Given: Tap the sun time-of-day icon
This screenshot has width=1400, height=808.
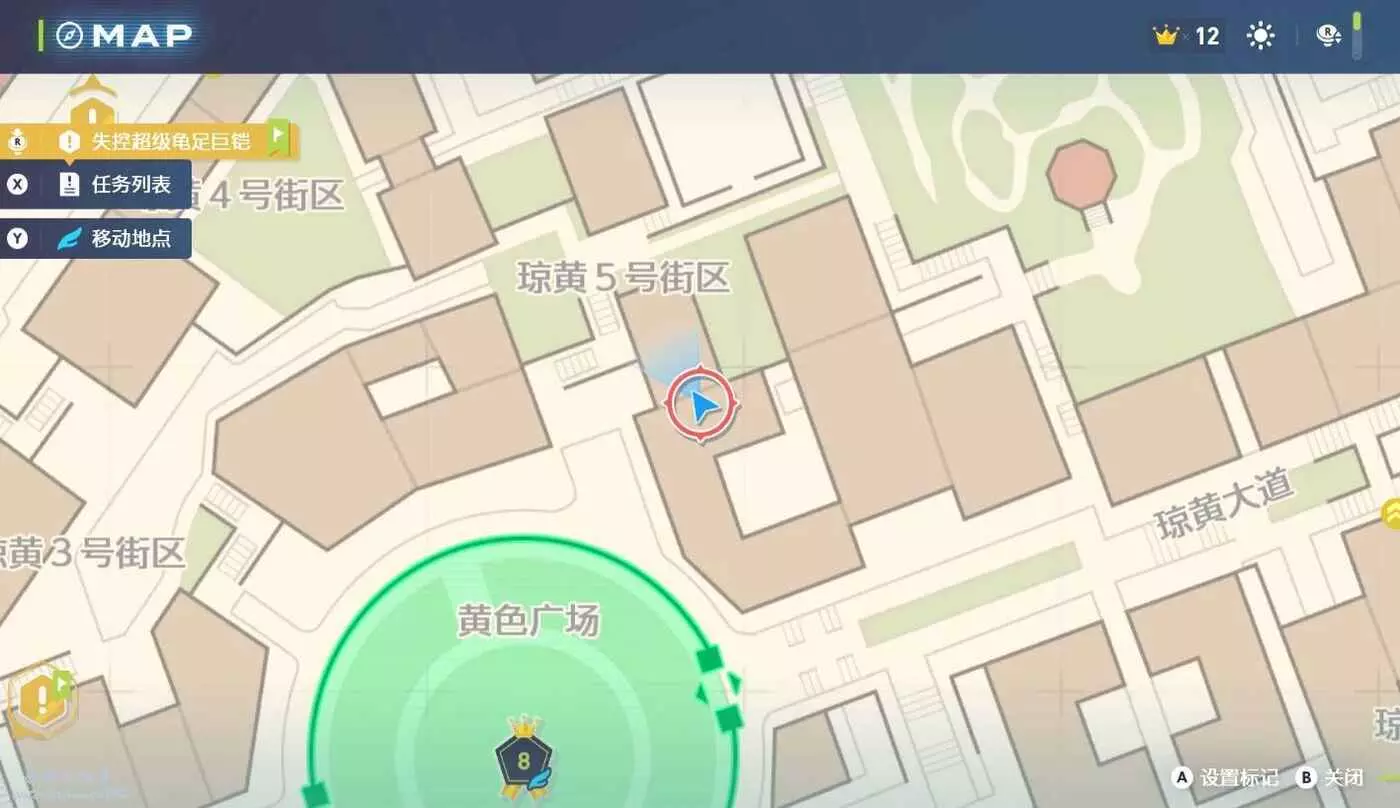Looking at the screenshot, I should 1261,36.
